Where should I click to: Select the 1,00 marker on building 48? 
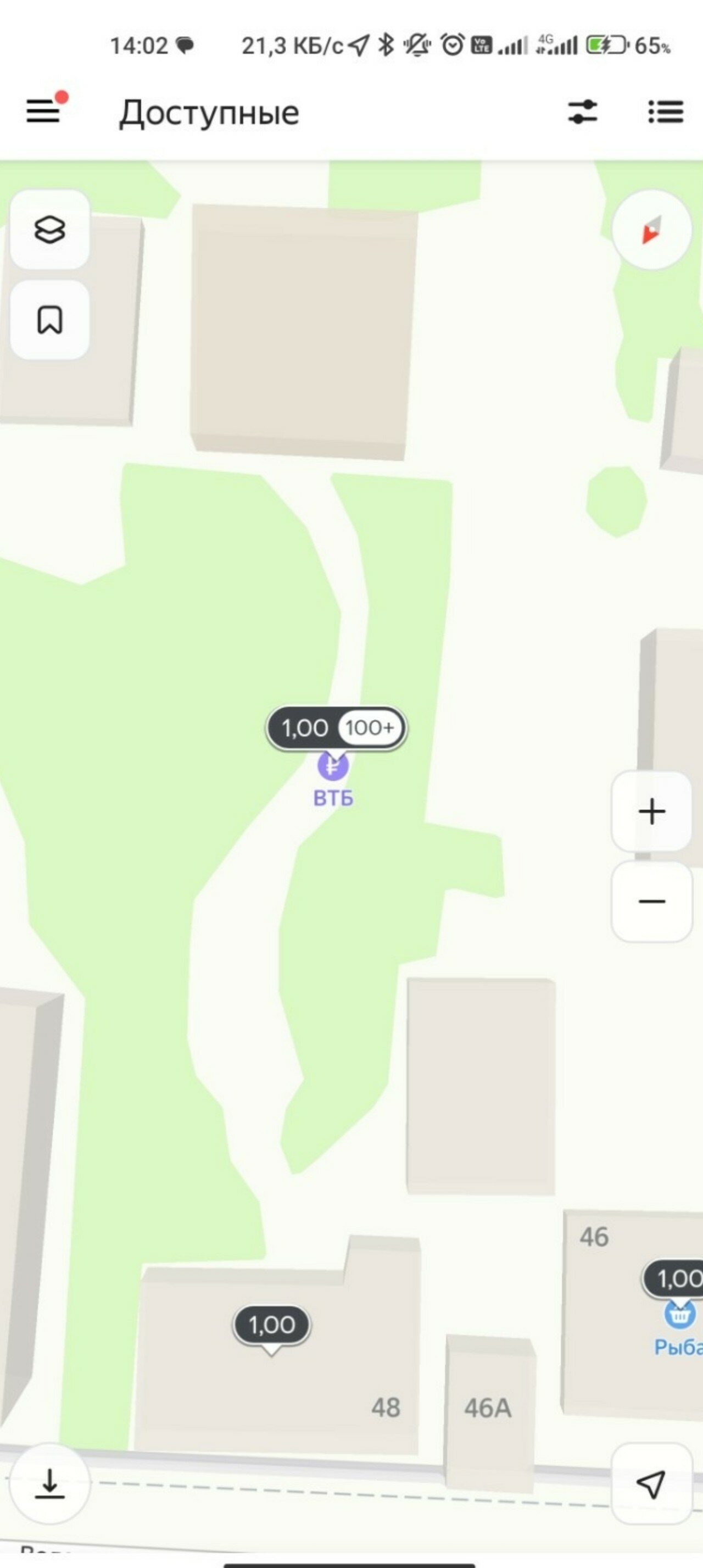click(x=271, y=1325)
